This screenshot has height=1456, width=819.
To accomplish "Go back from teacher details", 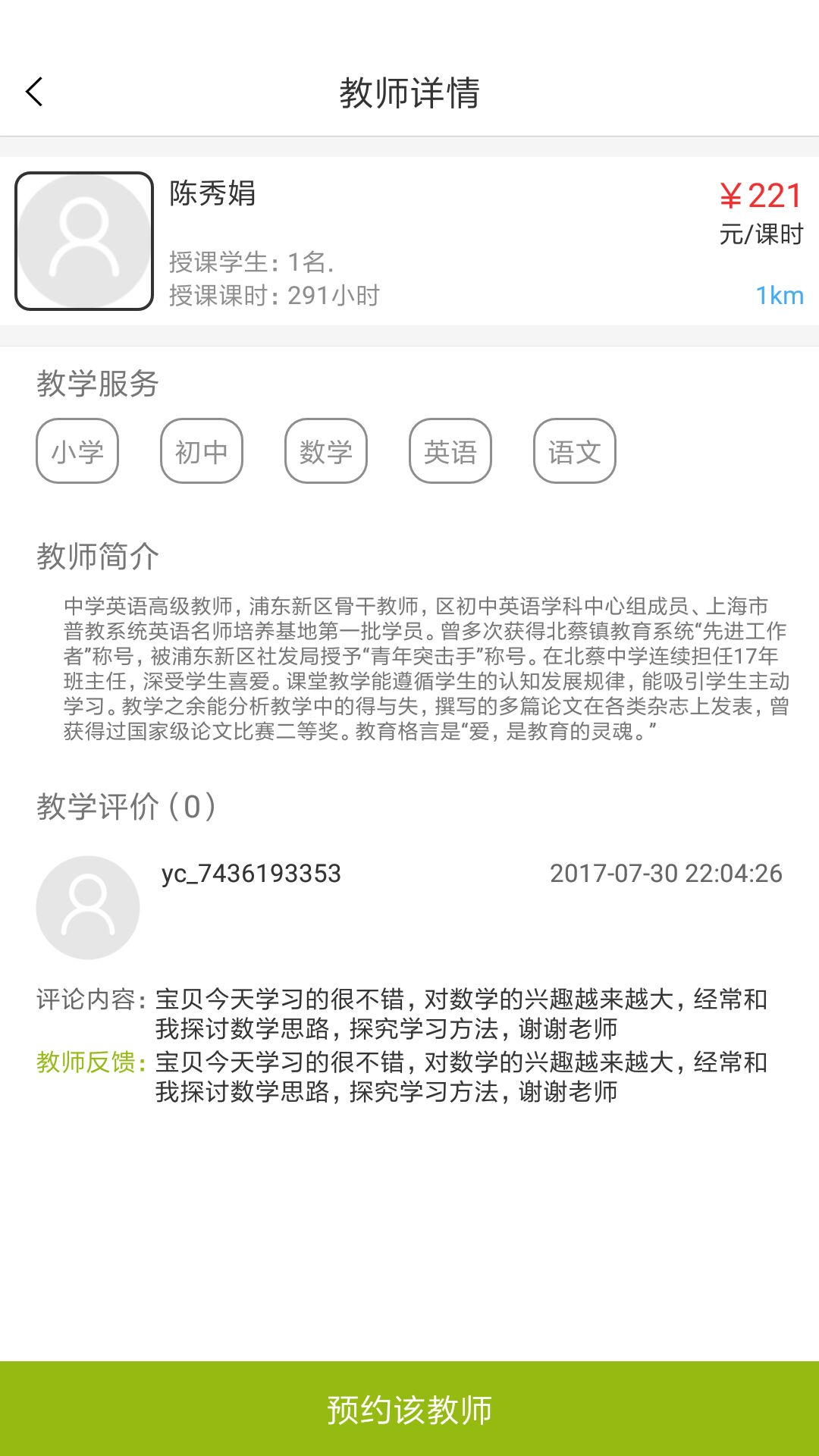I will click(x=35, y=93).
